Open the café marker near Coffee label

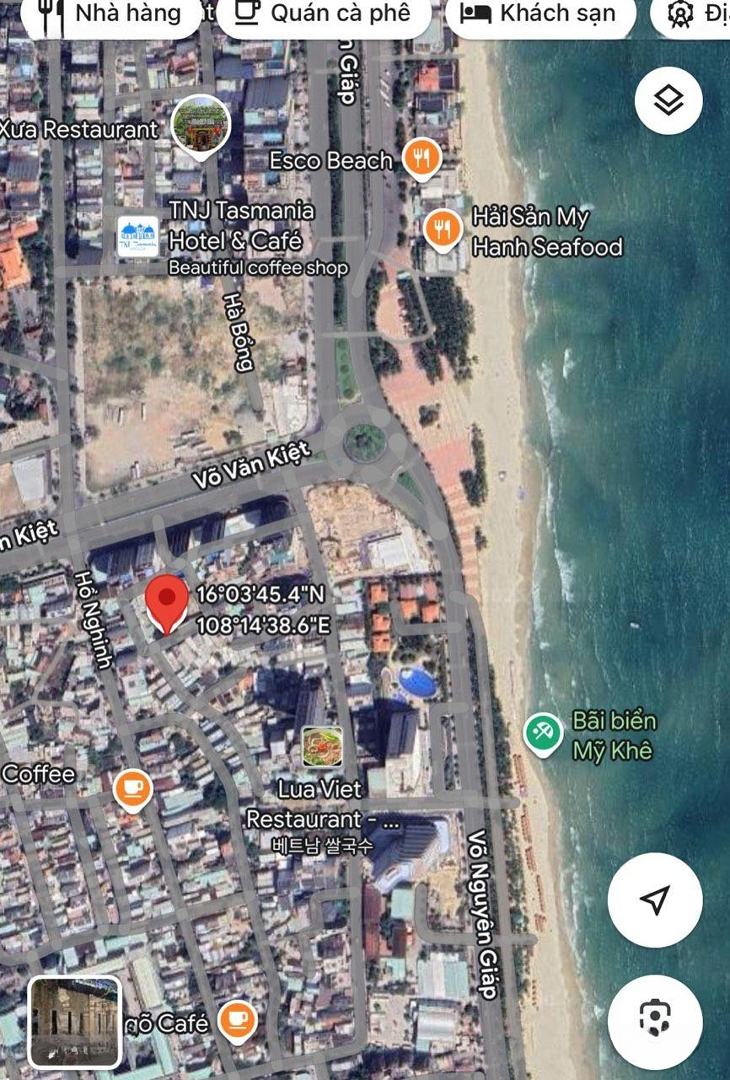pos(132,789)
